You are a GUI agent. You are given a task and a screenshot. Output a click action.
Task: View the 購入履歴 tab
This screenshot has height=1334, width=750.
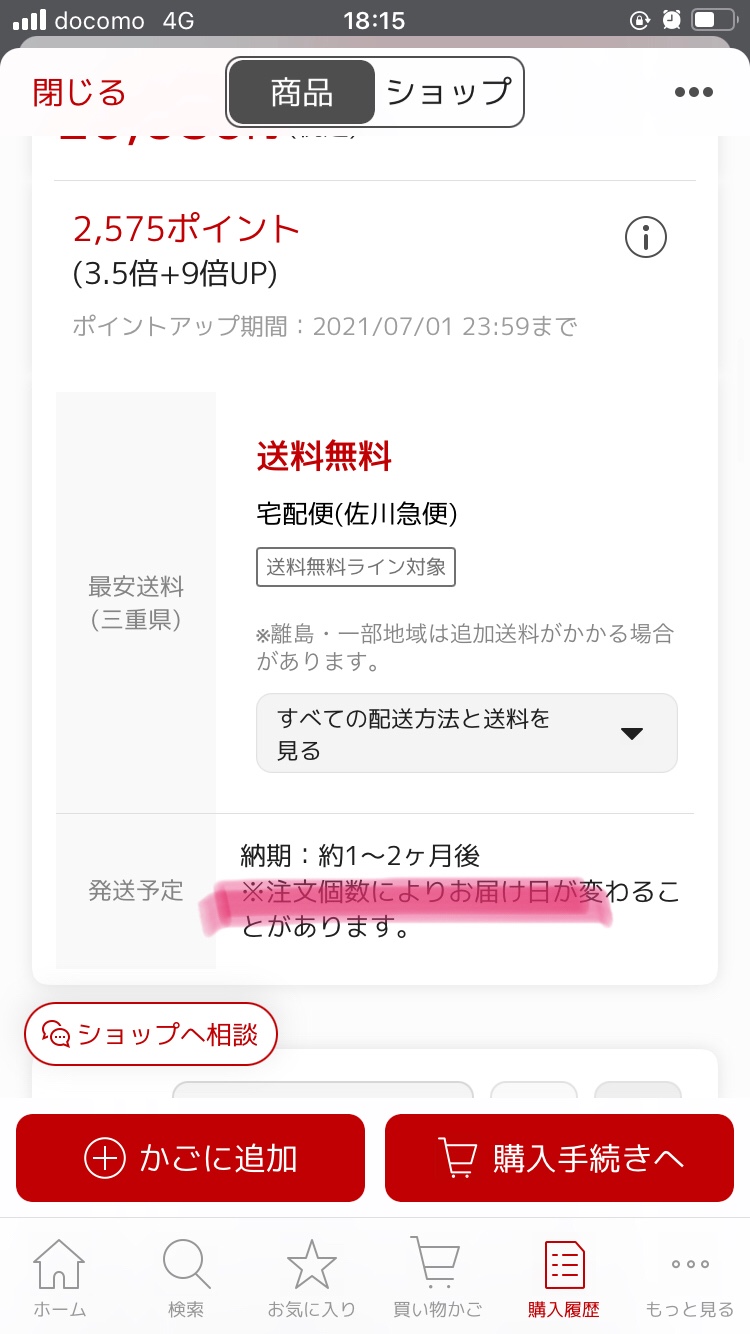[564, 1277]
